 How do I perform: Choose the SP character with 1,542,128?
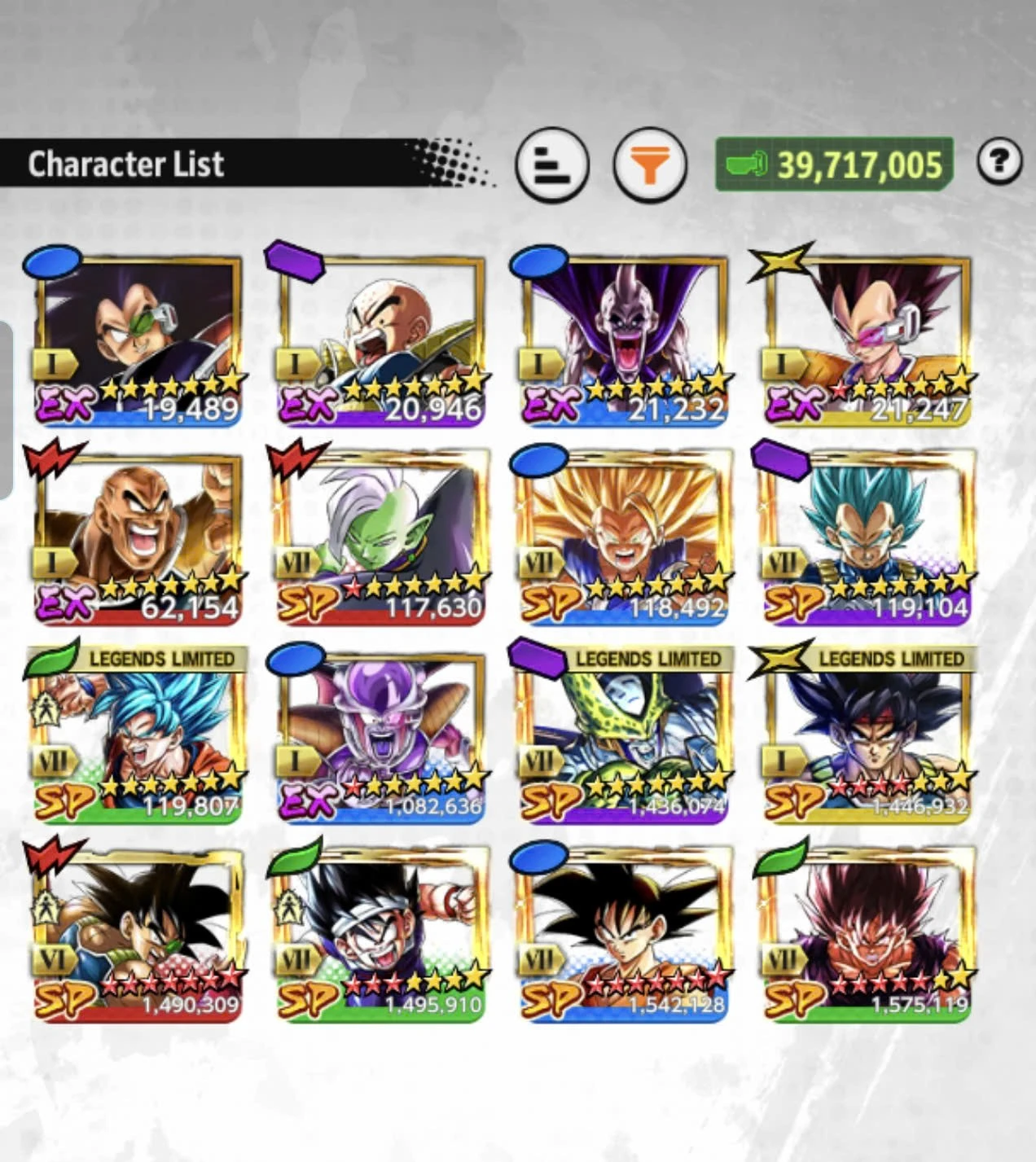point(624,936)
